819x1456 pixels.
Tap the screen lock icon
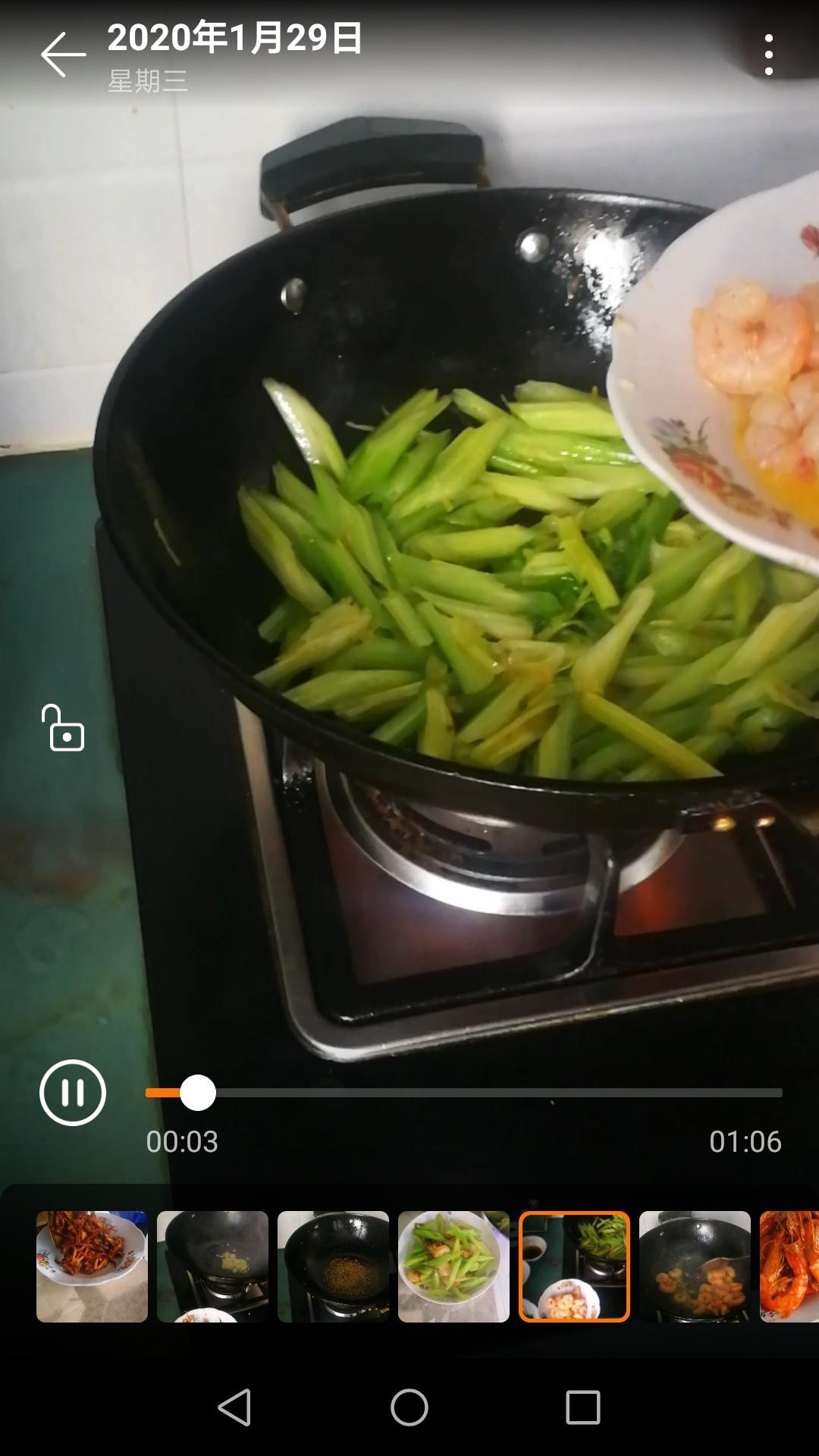[63, 728]
